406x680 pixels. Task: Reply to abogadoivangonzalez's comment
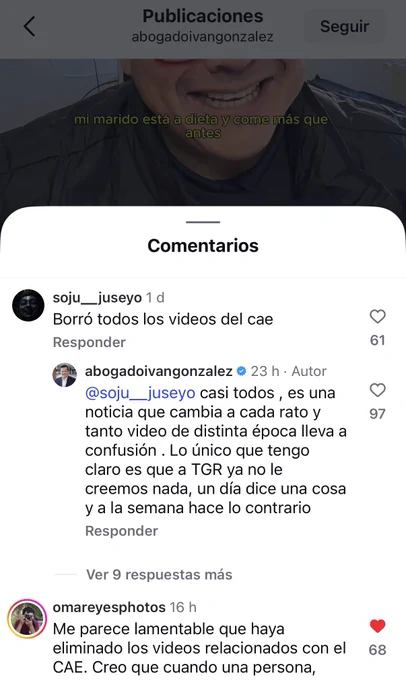click(x=121, y=531)
